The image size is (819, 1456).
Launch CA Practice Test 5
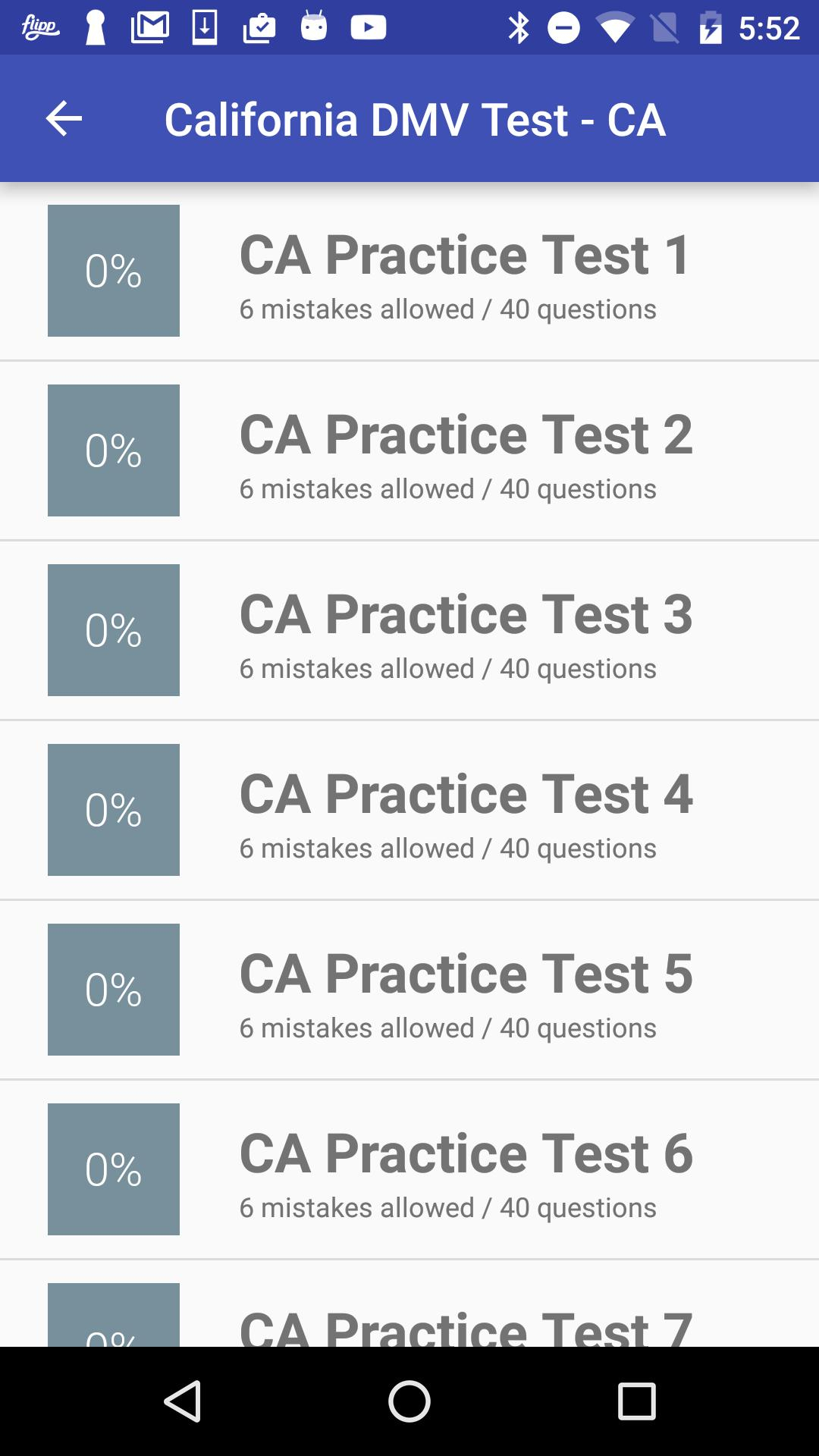pyautogui.click(x=409, y=990)
